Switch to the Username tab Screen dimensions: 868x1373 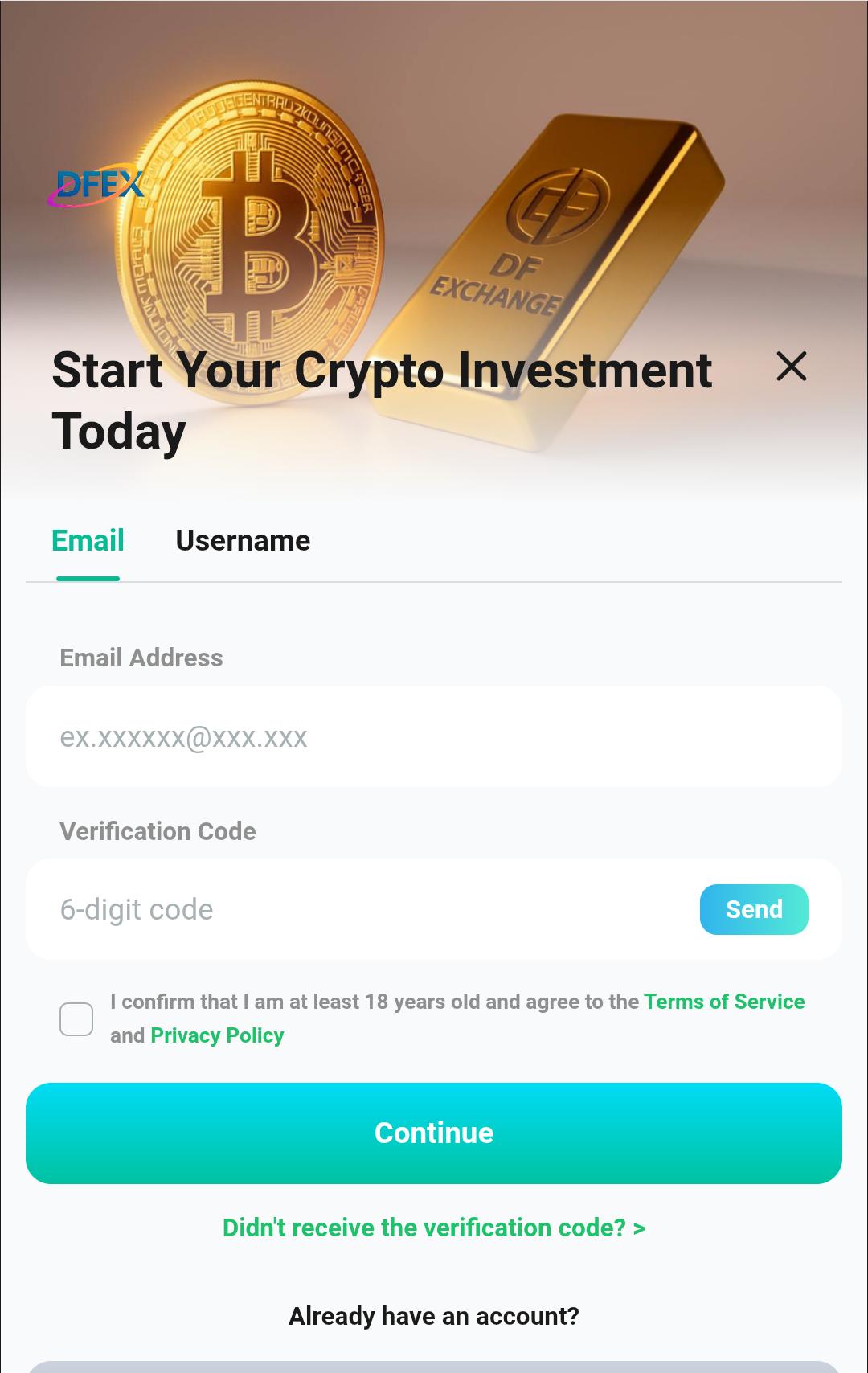[x=243, y=540]
